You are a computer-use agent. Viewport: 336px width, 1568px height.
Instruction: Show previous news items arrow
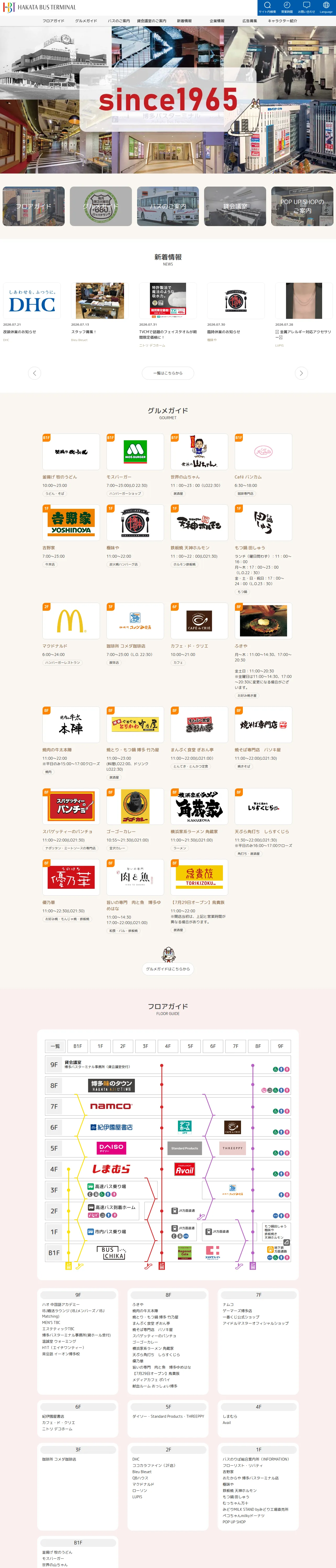pos(35,373)
